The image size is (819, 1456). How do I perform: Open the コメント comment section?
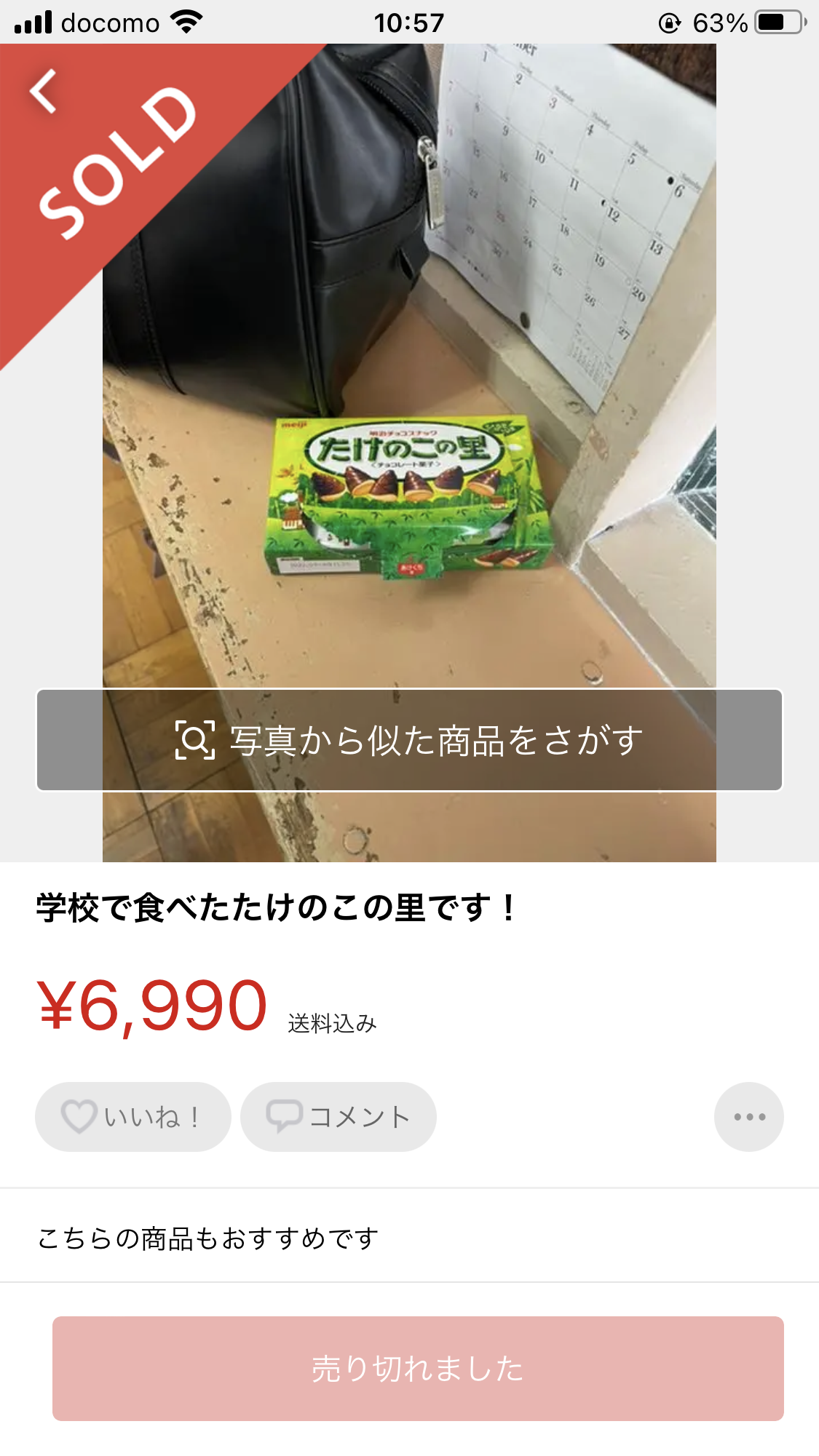pyautogui.click(x=337, y=1115)
